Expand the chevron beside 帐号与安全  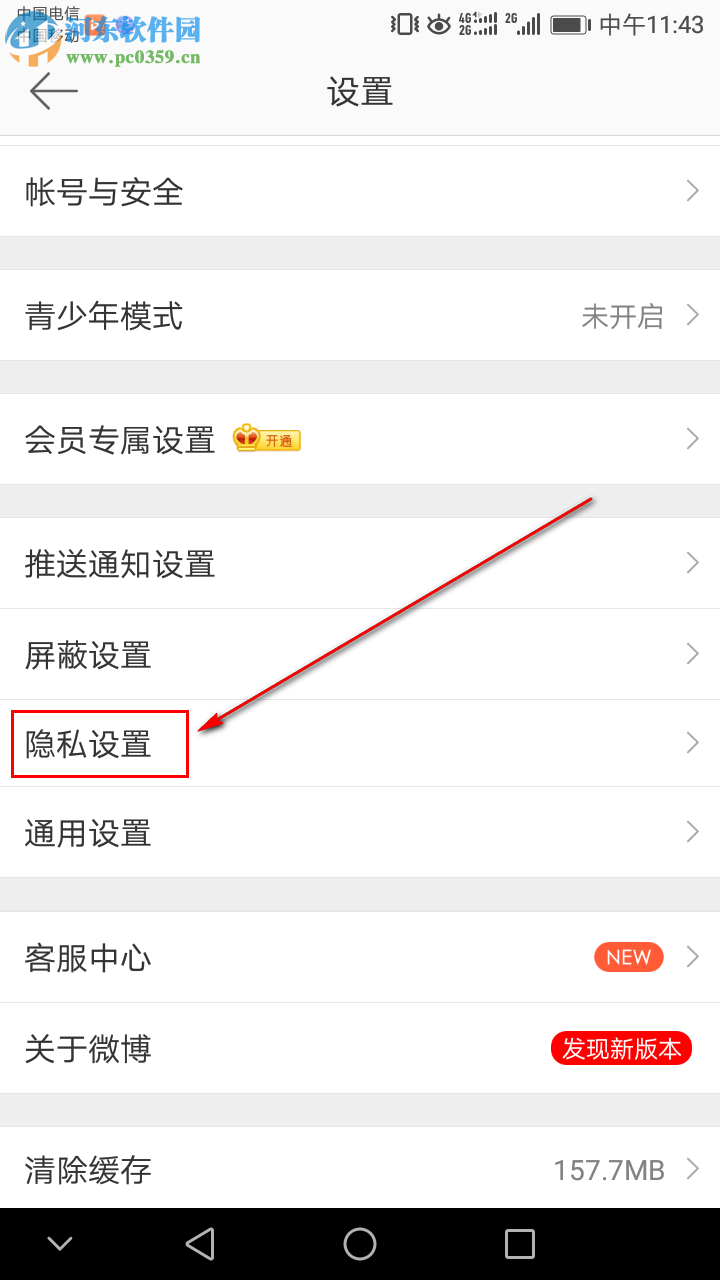click(x=692, y=192)
